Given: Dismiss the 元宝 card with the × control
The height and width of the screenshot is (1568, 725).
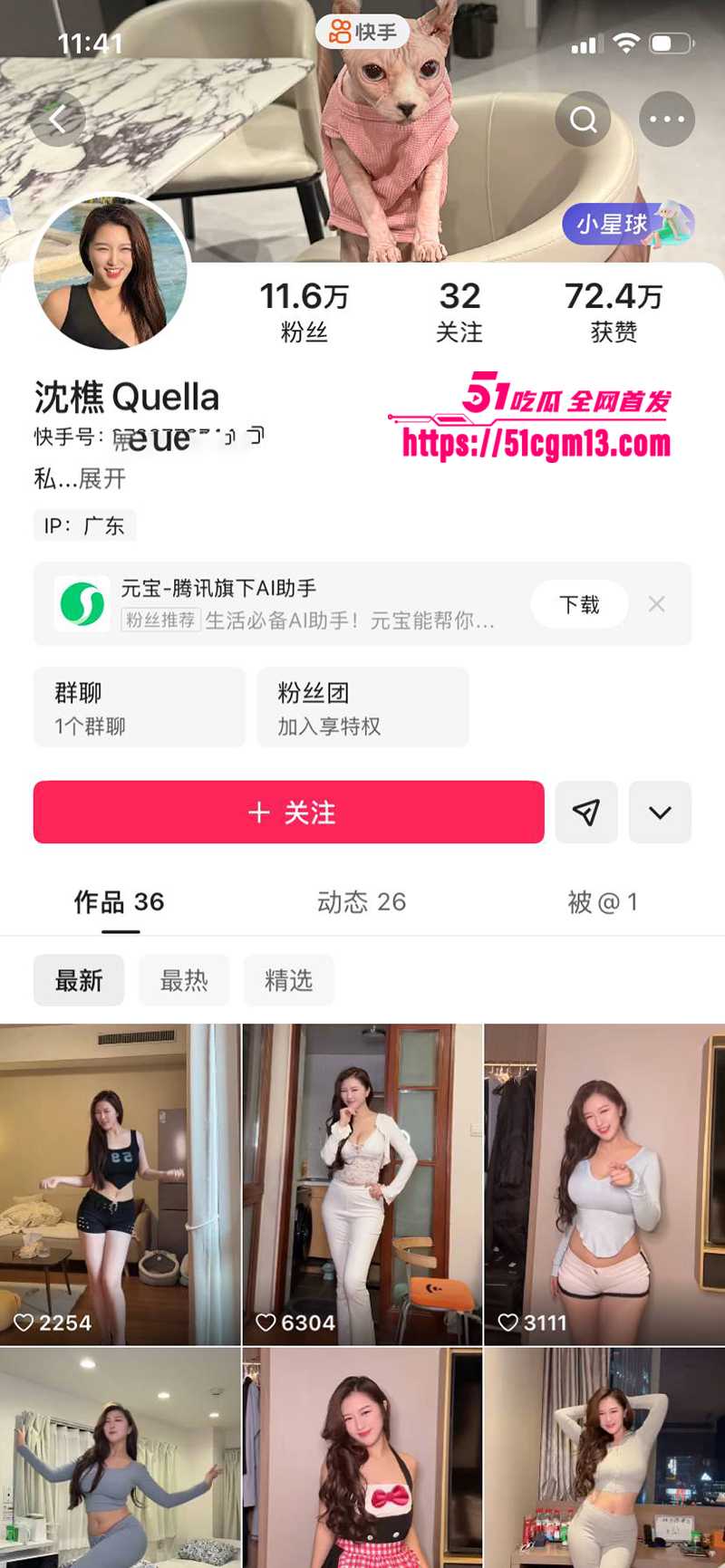Looking at the screenshot, I should click(656, 604).
